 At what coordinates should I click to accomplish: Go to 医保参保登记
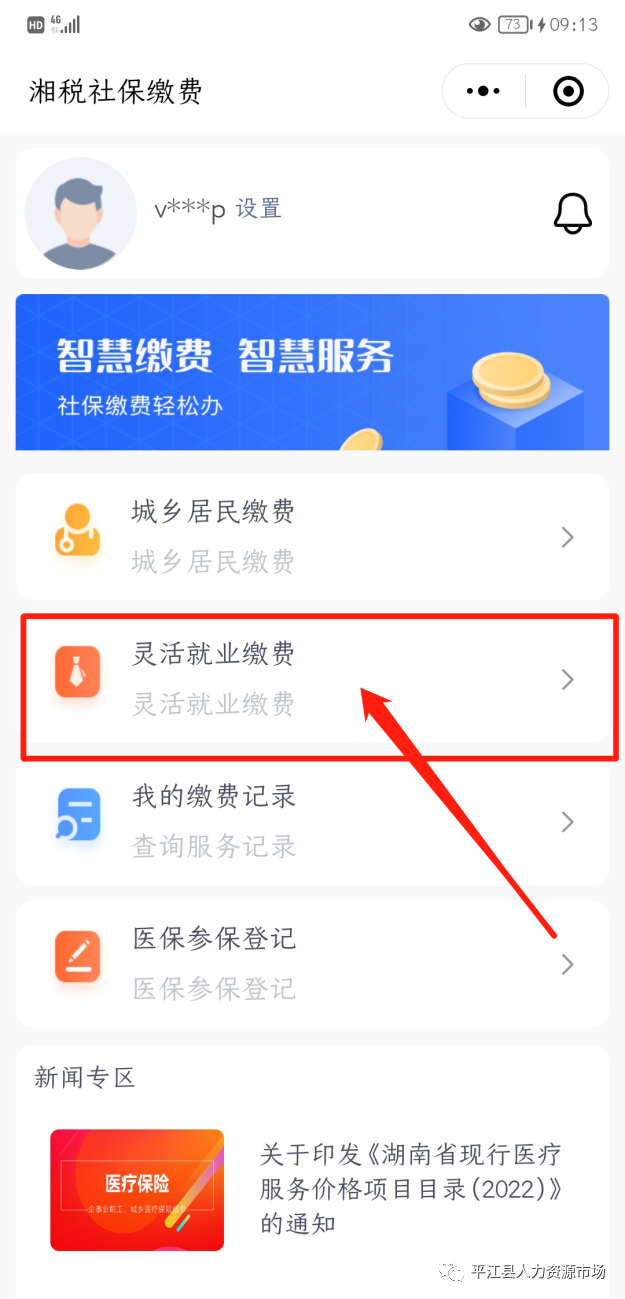(x=312, y=964)
